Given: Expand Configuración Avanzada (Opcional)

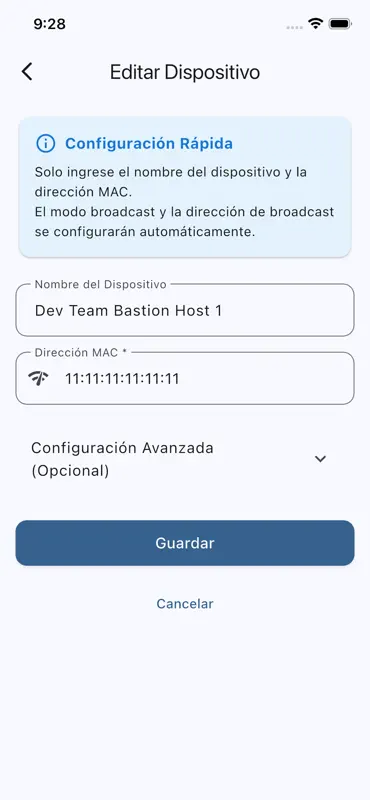Looking at the screenshot, I should pyautogui.click(x=185, y=459).
